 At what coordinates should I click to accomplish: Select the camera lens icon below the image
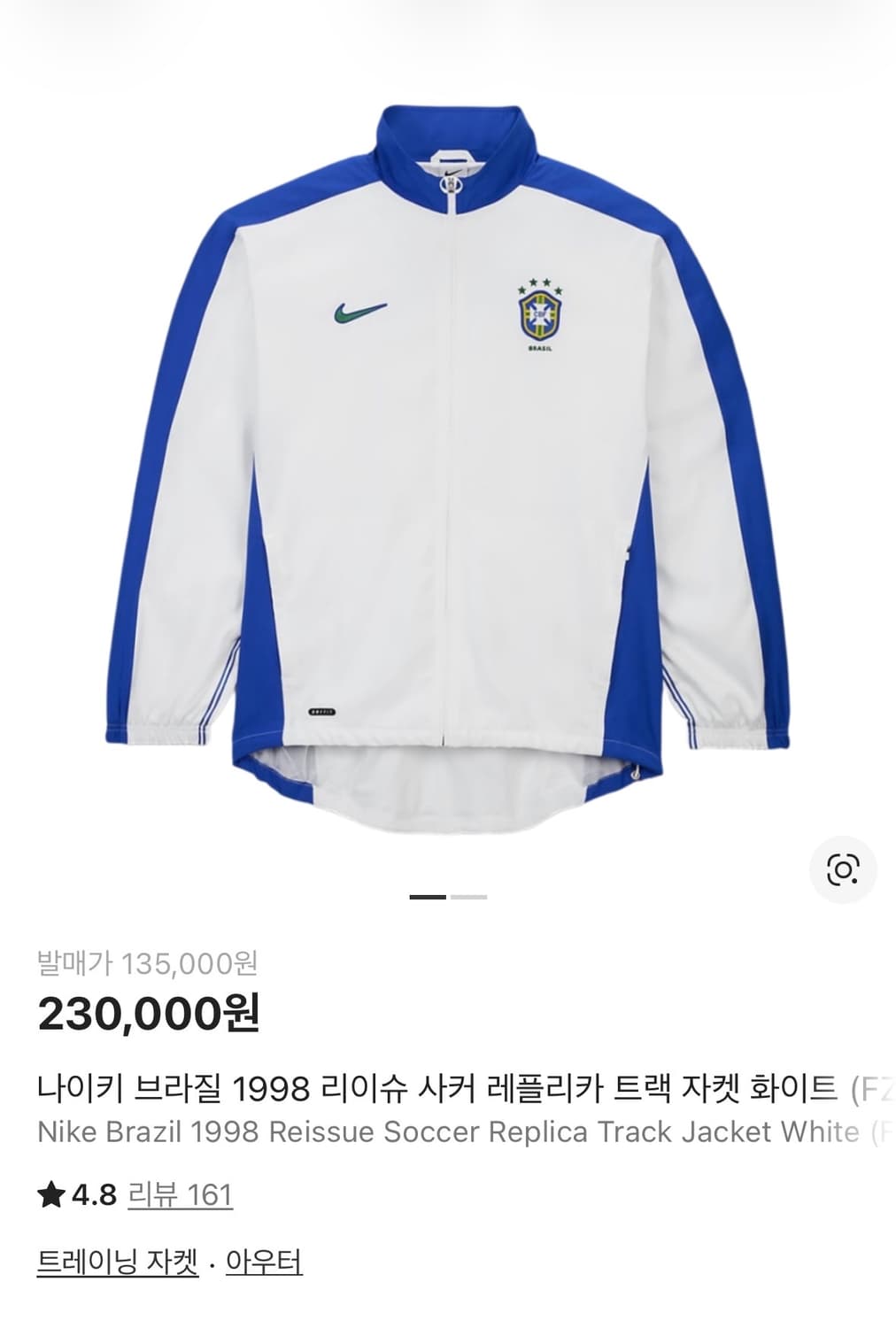click(843, 870)
